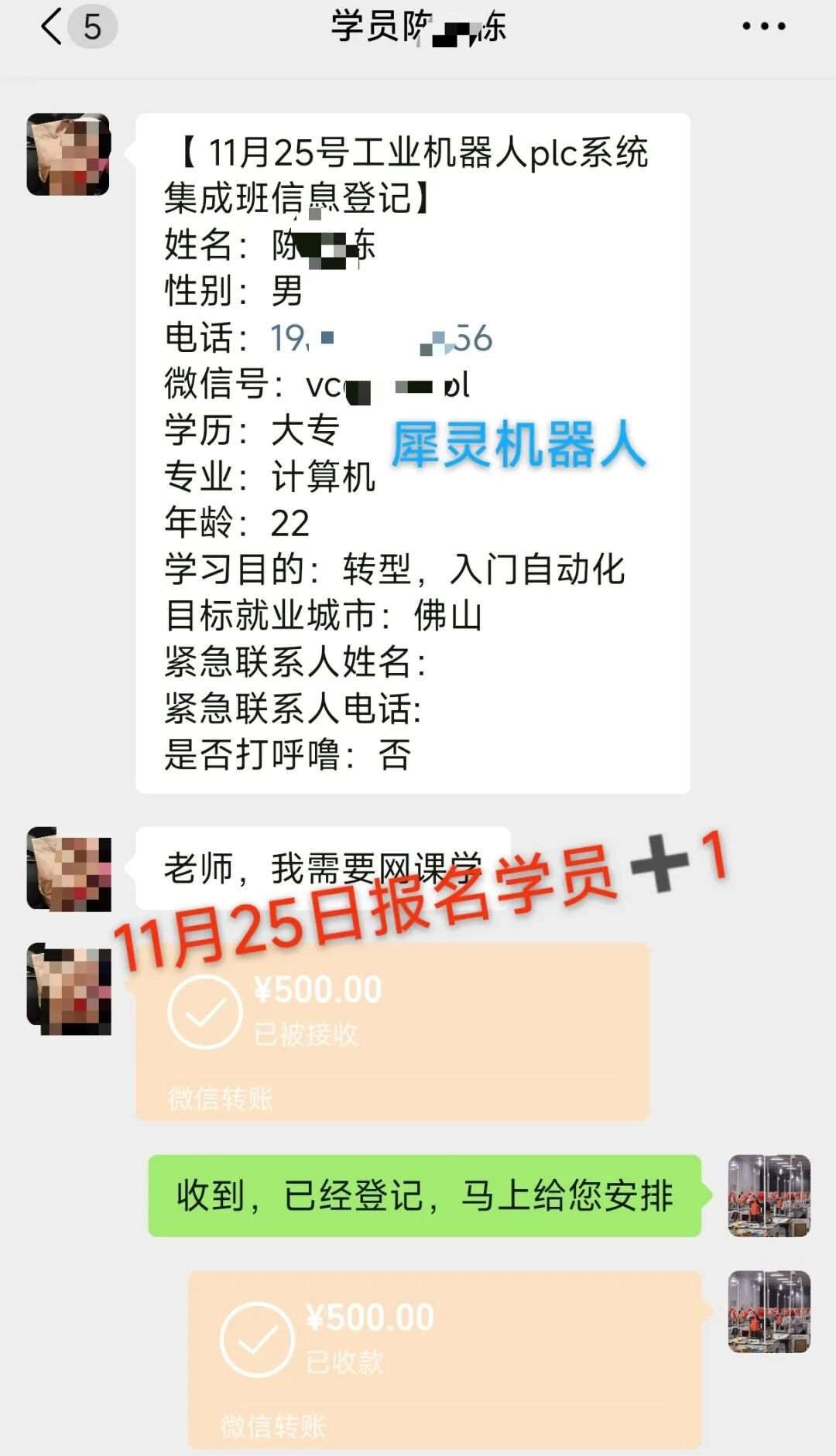Open the three-dot chat menu
Screen dimensions: 836x1456
tap(763, 27)
